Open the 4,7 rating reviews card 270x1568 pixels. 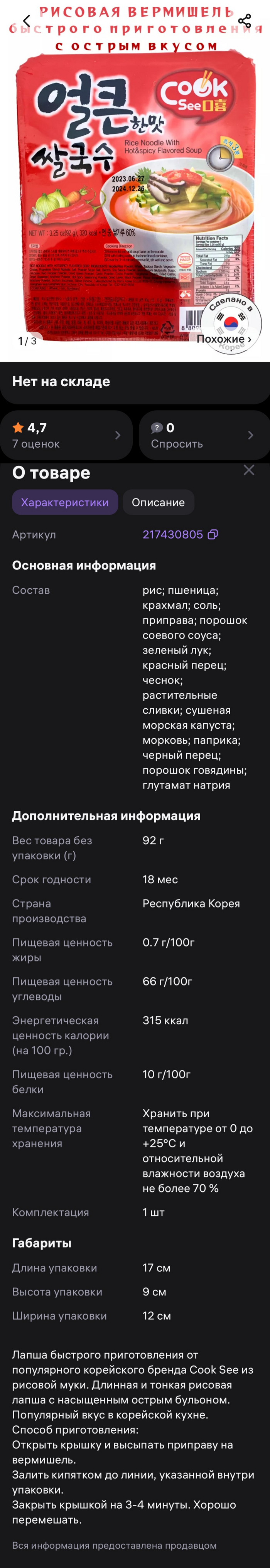(x=66, y=435)
